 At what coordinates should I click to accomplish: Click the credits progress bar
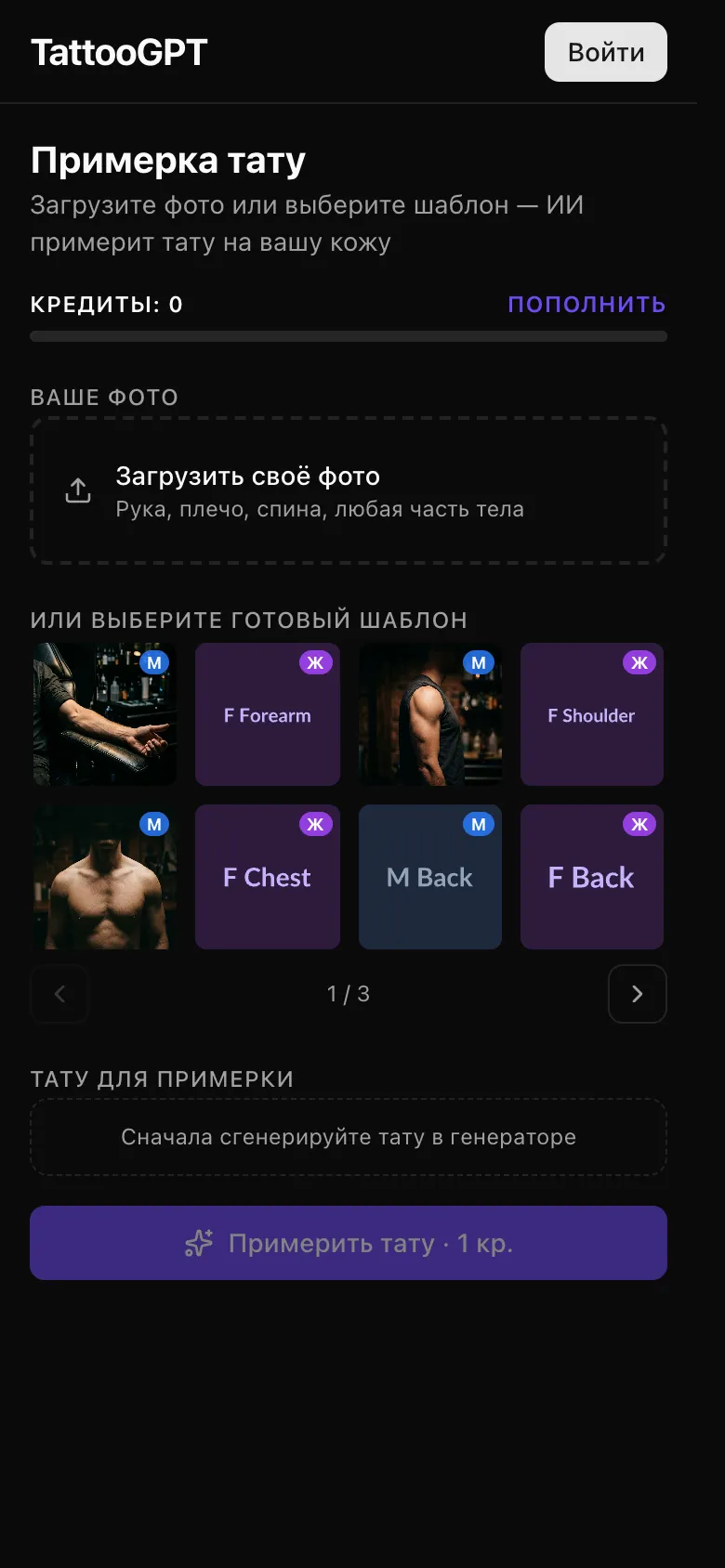pos(348,334)
